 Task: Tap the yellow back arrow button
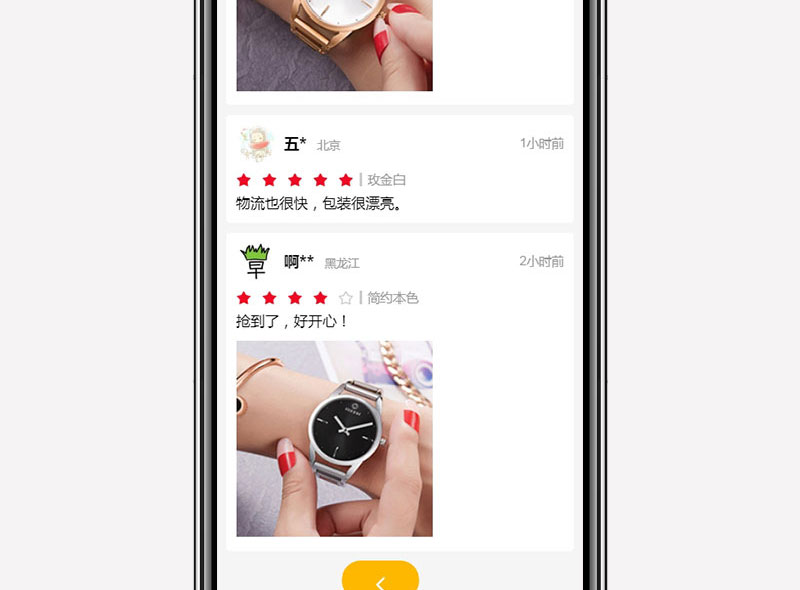[x=380, y=578]
